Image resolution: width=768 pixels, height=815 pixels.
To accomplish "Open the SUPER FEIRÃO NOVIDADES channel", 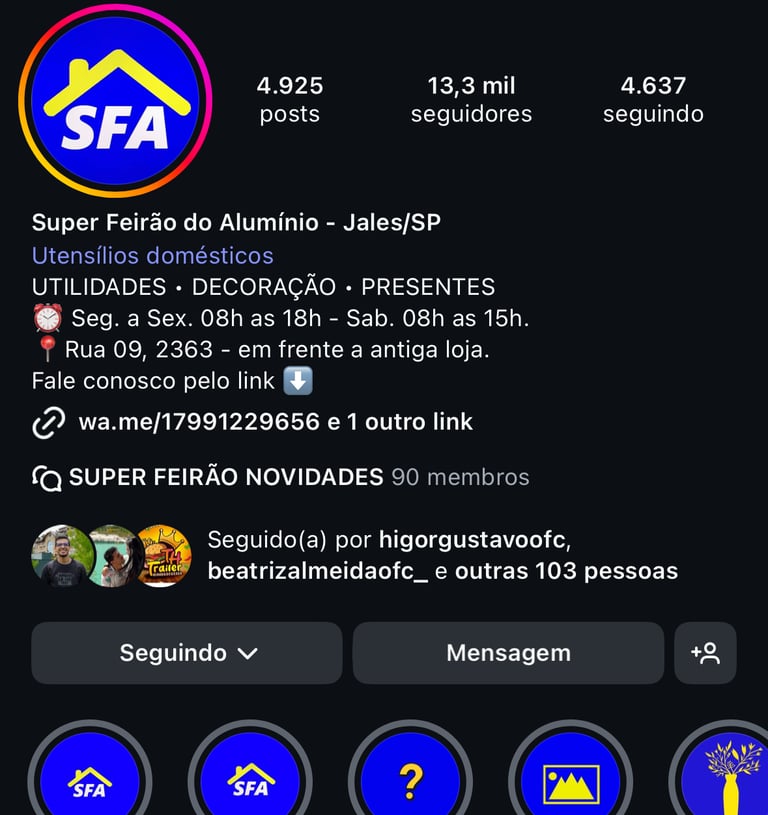I will click(225, 477).
